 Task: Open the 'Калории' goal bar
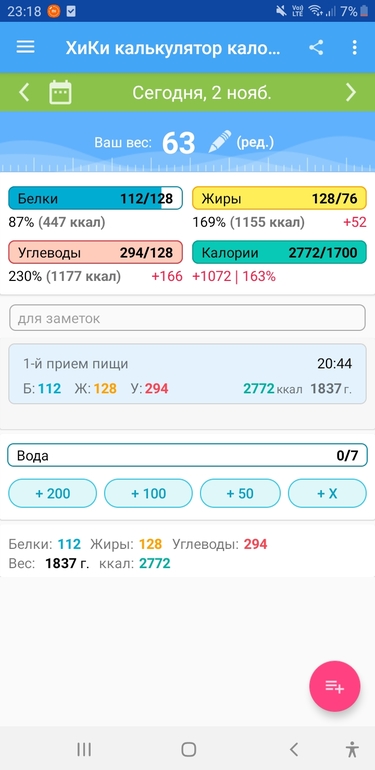279,252
